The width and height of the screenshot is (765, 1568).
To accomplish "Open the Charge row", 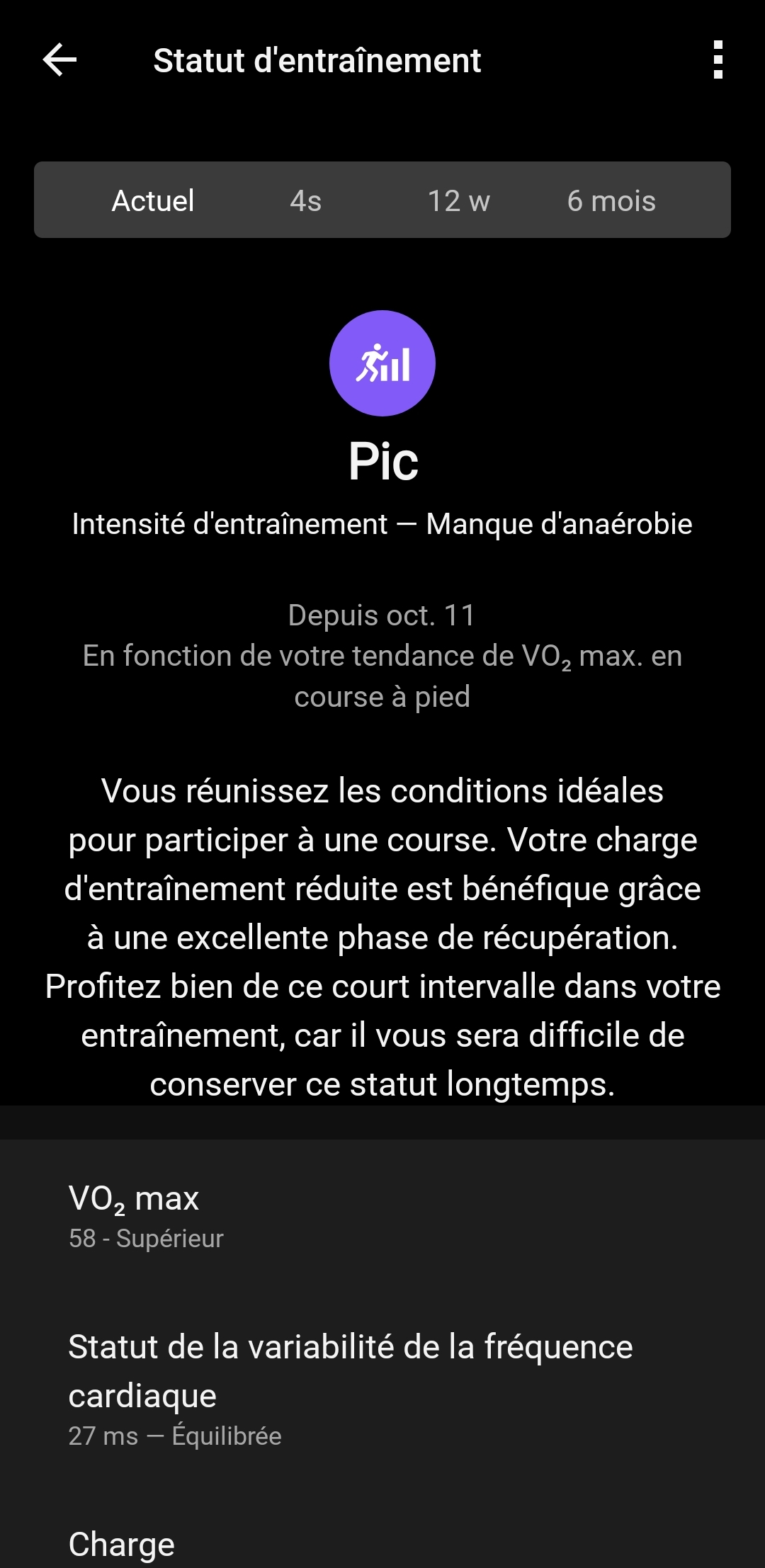I will click(382, 1544).
